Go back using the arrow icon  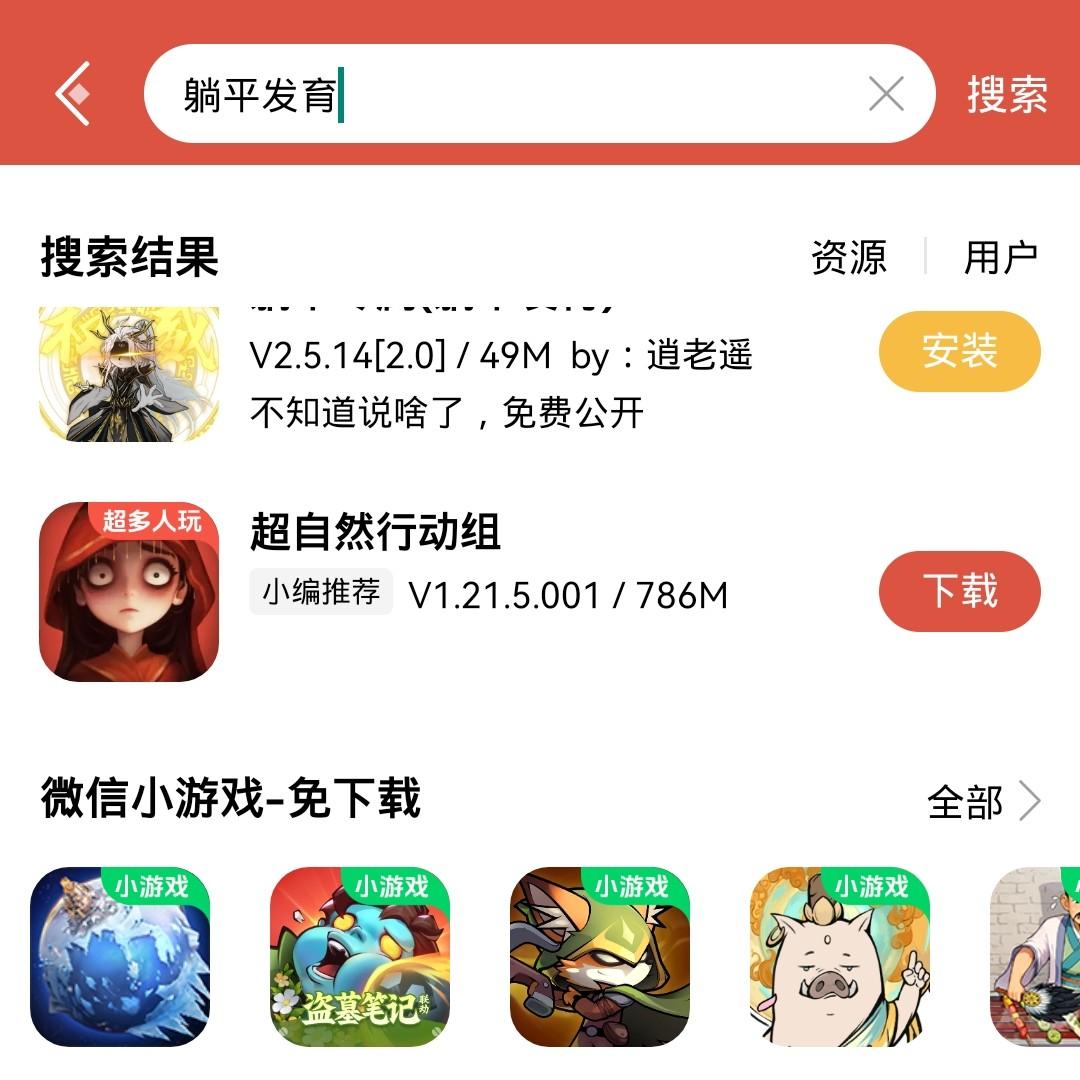point(73,93)
